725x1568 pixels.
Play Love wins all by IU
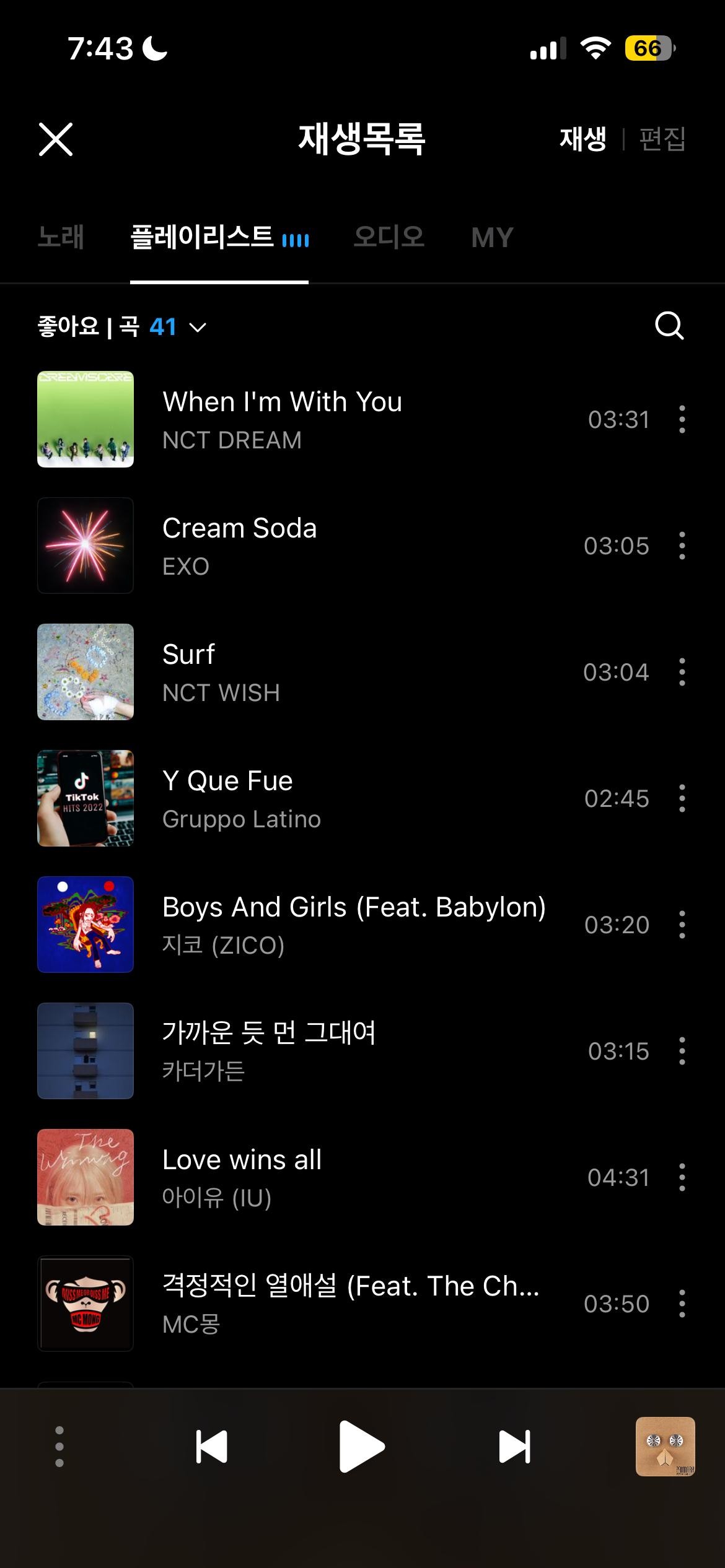point(242,1177)
